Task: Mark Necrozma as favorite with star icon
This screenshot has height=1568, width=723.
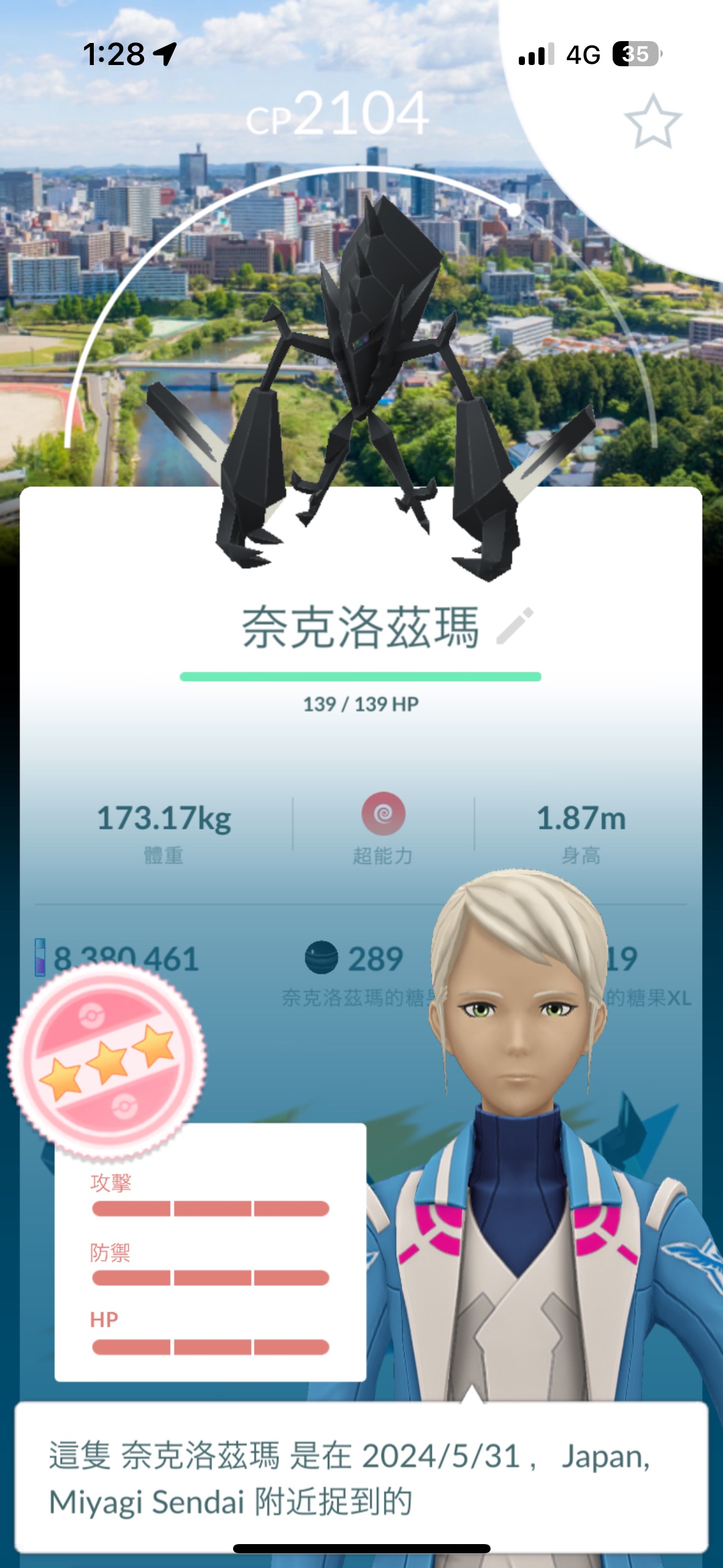Action: tap(652, 121)
